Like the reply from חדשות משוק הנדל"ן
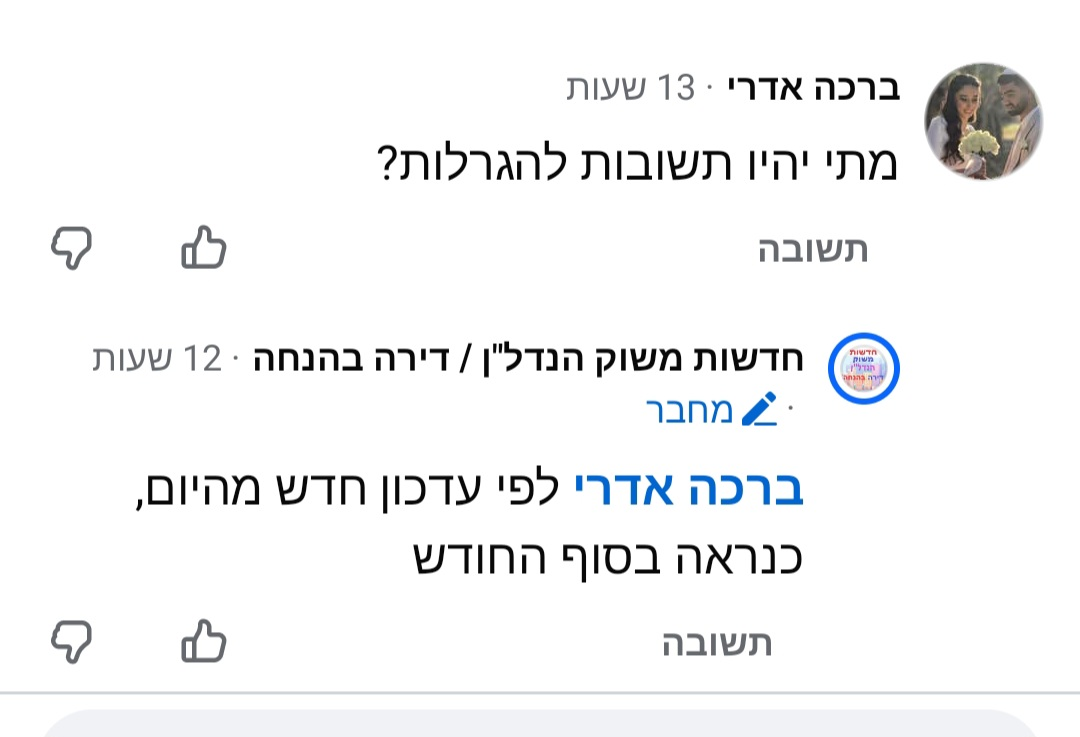 pyautogui.click(x=204, y=641)
